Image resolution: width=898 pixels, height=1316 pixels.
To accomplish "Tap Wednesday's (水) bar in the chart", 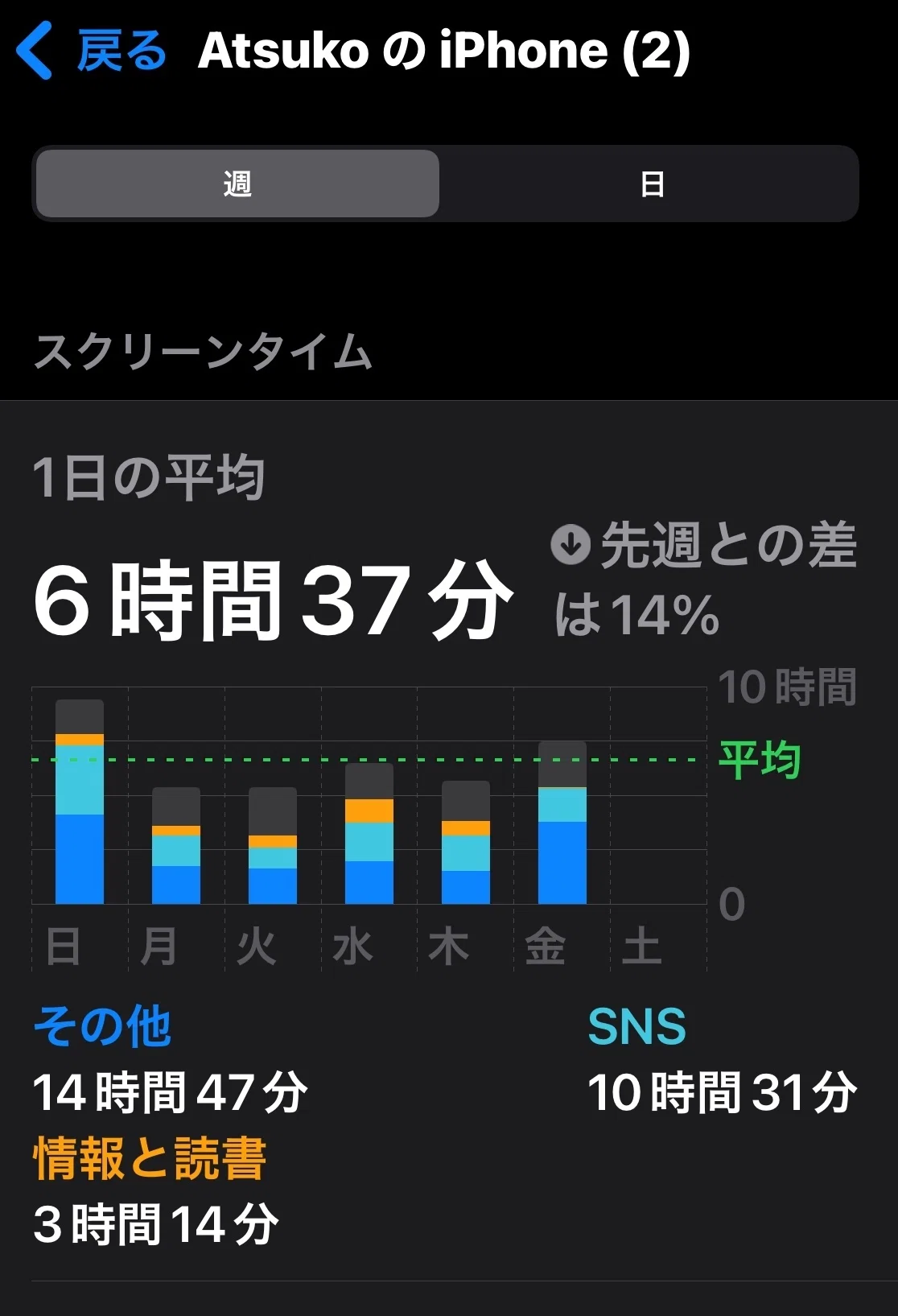I will click(369, 833).
